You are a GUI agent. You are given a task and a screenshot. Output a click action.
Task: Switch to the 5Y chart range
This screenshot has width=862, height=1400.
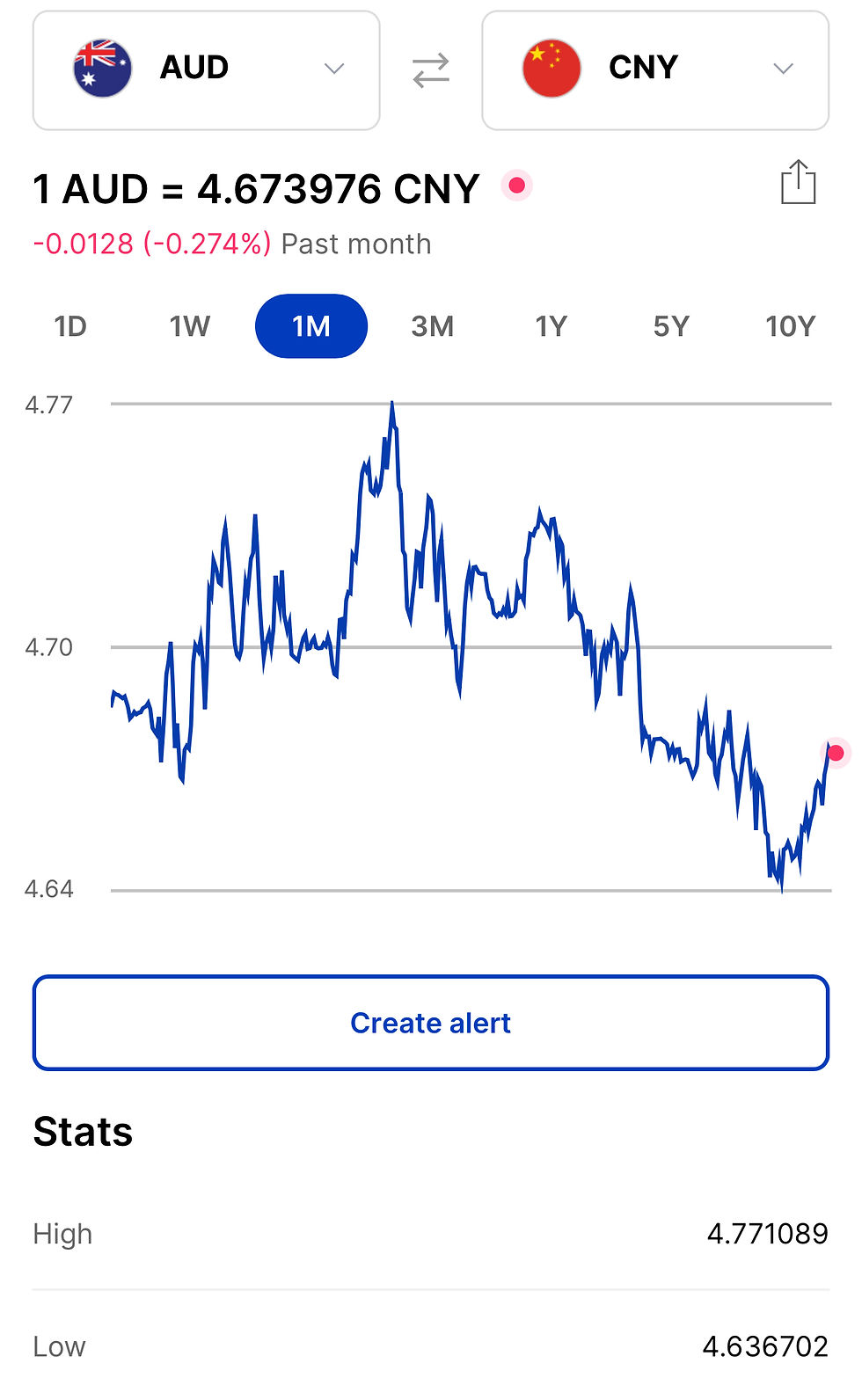click(671, 326)
